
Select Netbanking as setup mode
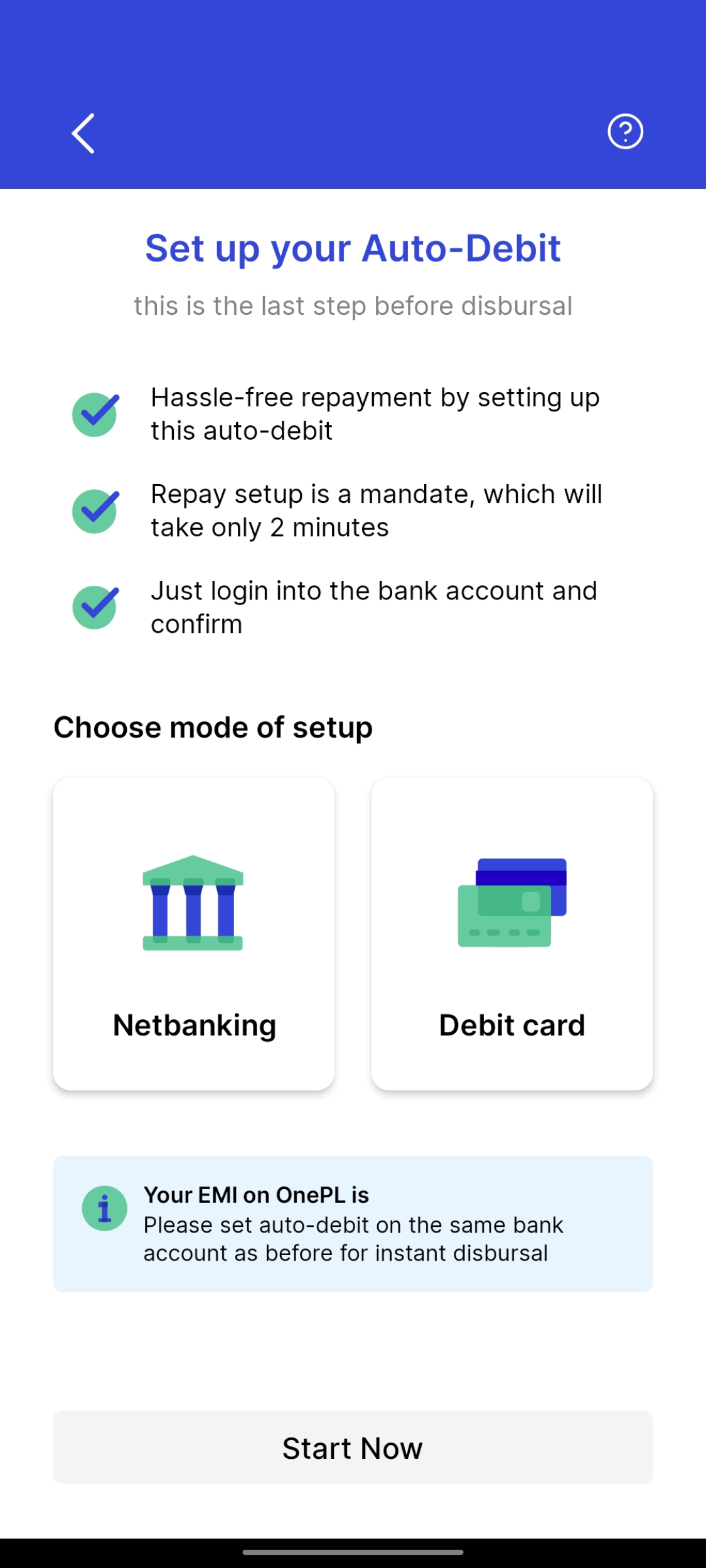click(x=194, y=933)
